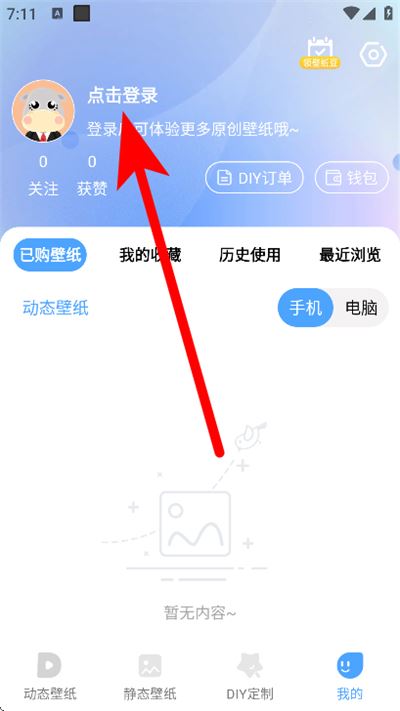Choose 手机 in the device switch

pos(306,308)
